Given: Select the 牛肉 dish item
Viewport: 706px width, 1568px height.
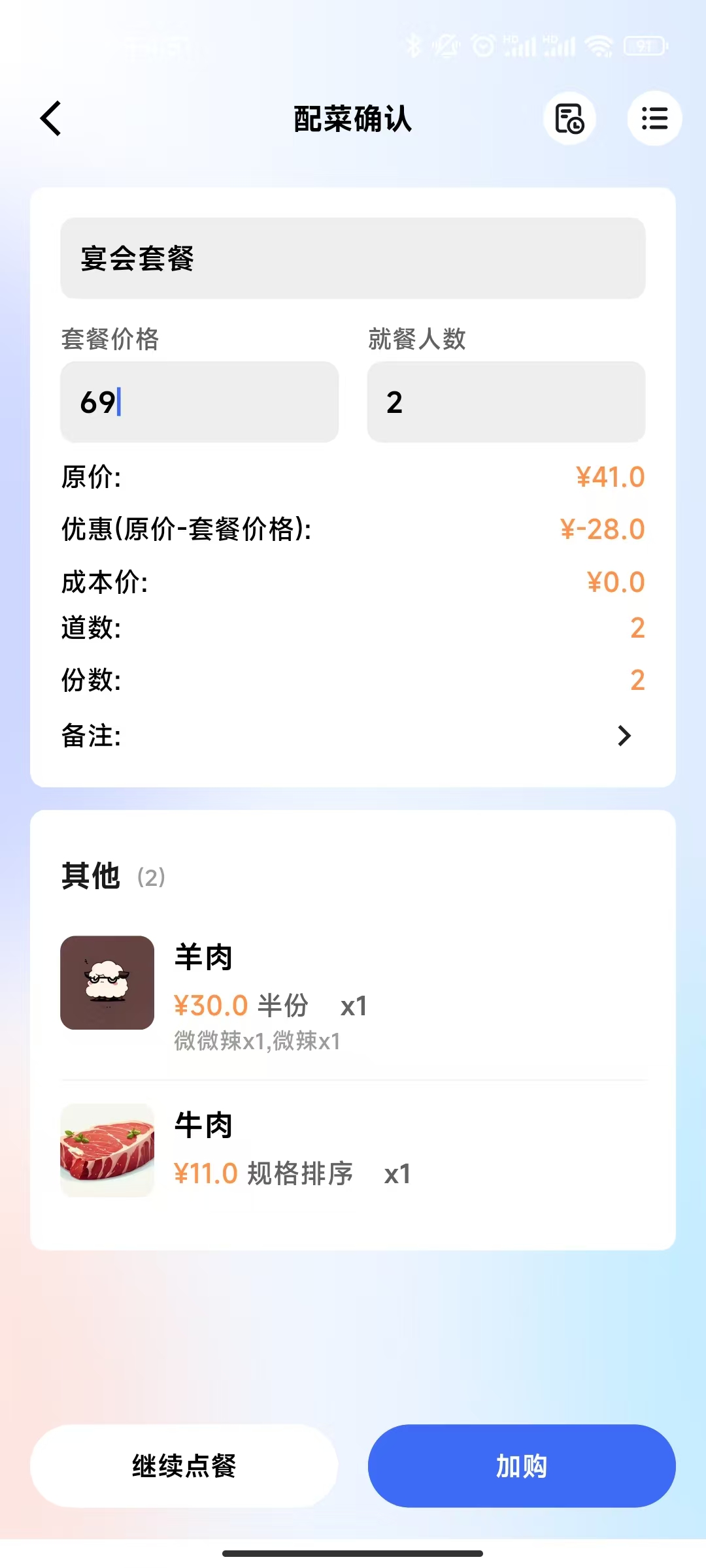Looking at the screenshot, I should (x=353, y=1150).
